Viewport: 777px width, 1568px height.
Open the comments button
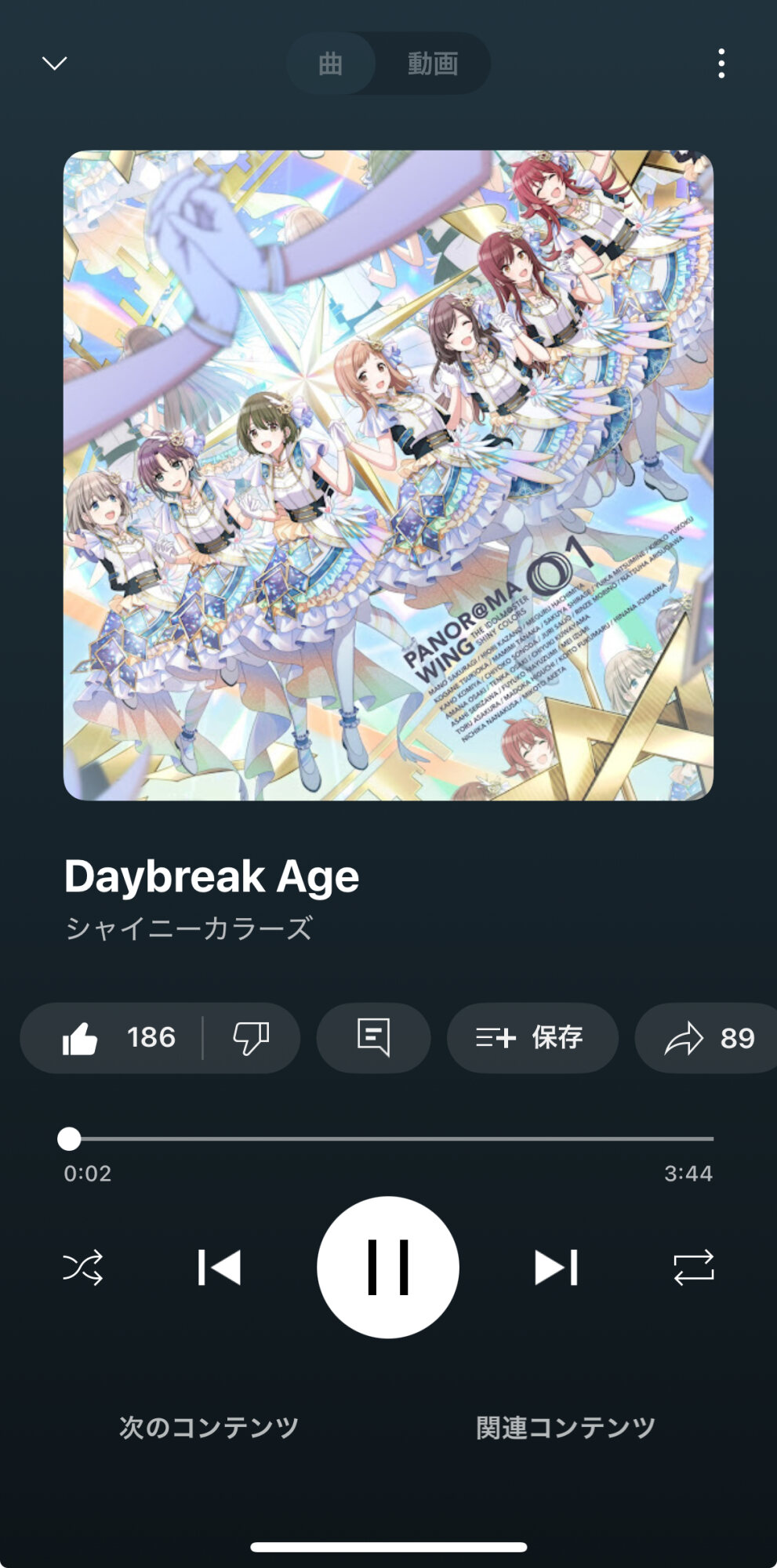373,1038
